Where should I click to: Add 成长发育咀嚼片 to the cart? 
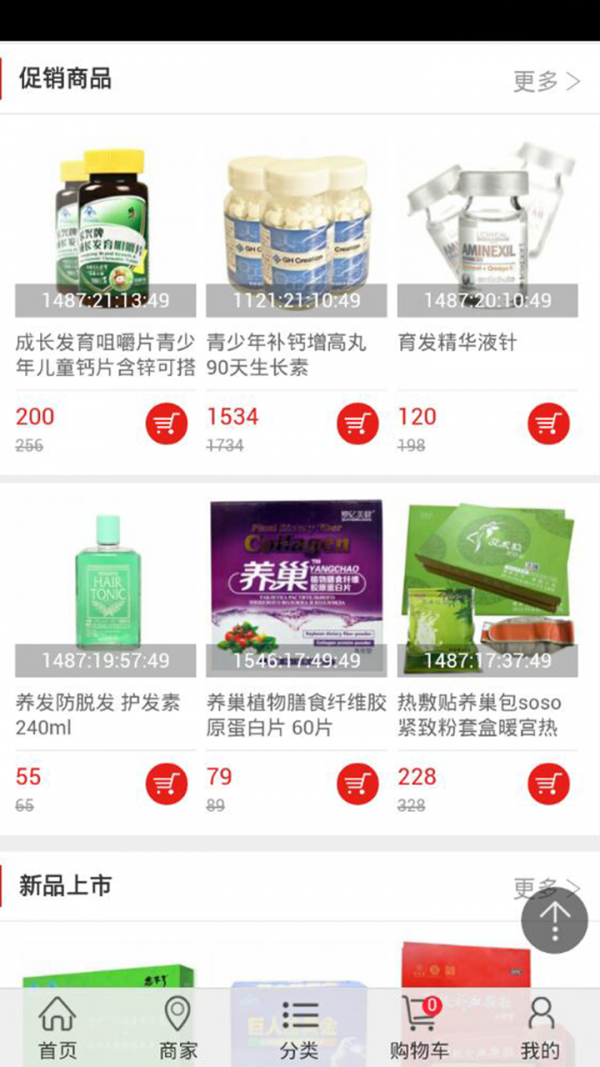click(167, 424)
